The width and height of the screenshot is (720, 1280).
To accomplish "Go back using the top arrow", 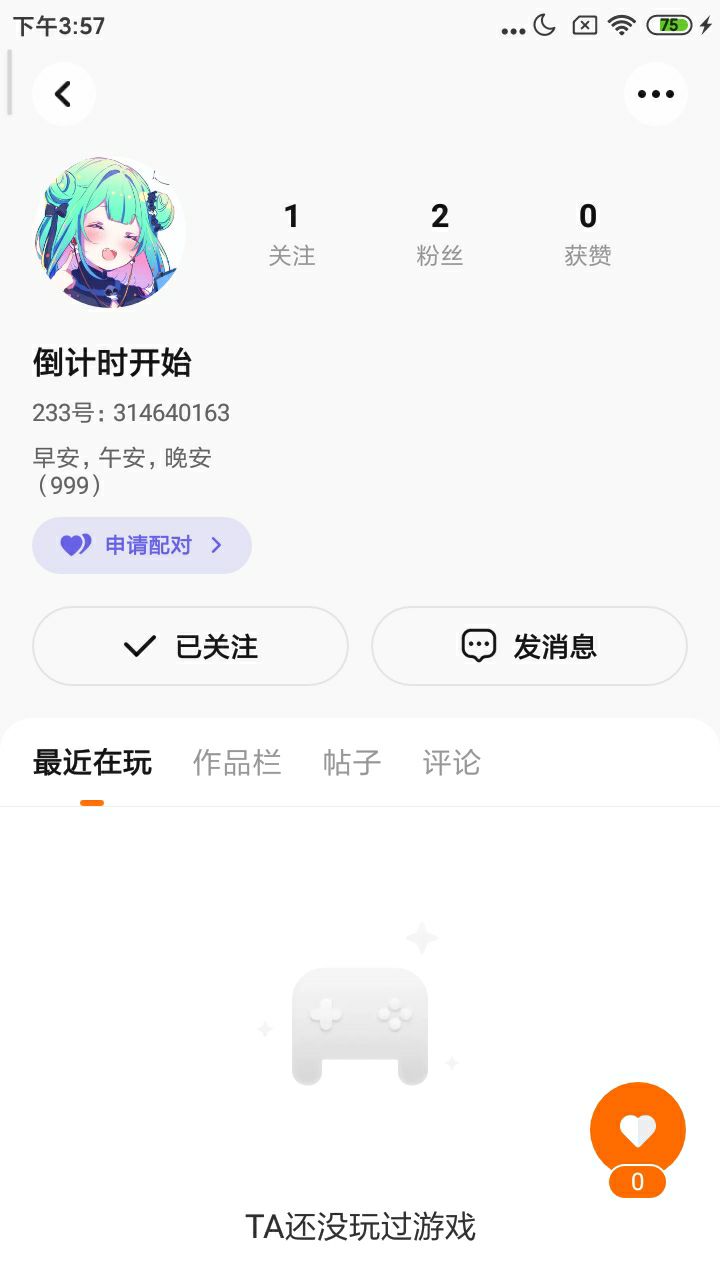I will [63, 94].
